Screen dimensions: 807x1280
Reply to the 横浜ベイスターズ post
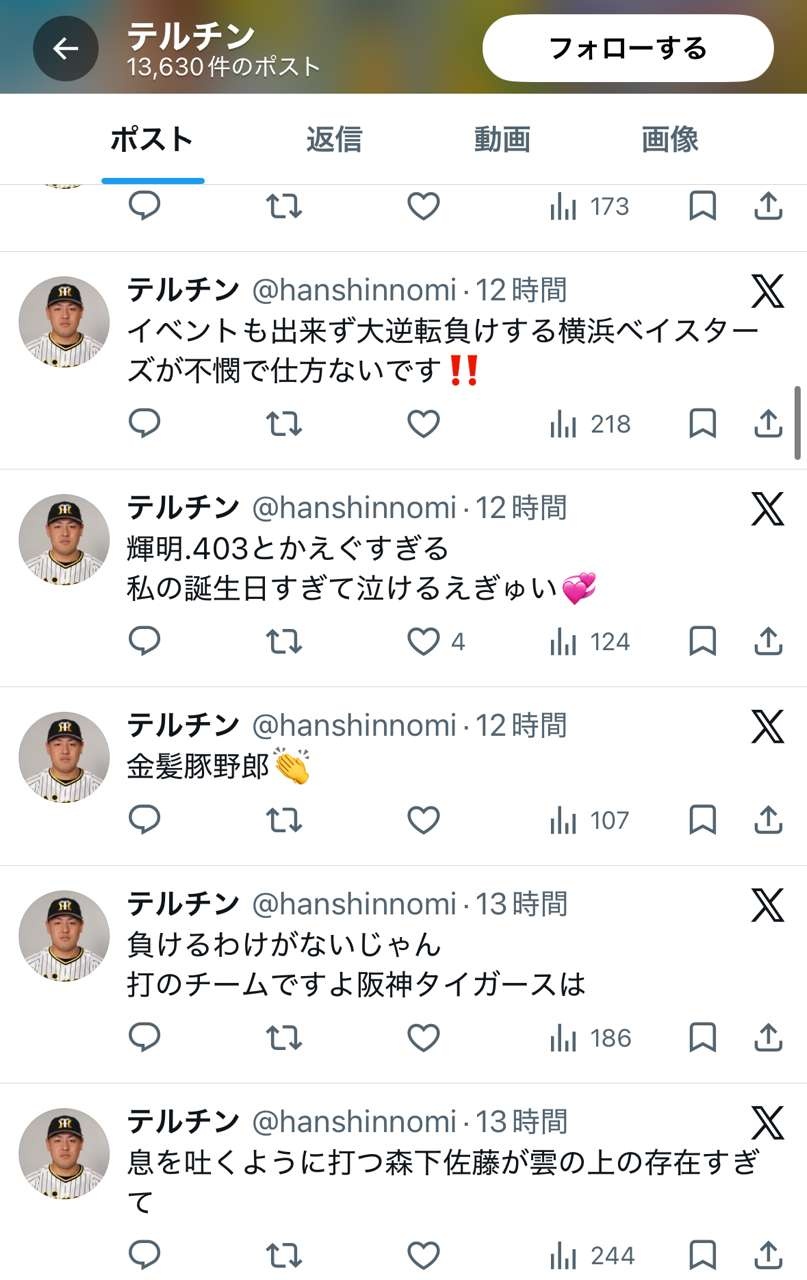145,424
